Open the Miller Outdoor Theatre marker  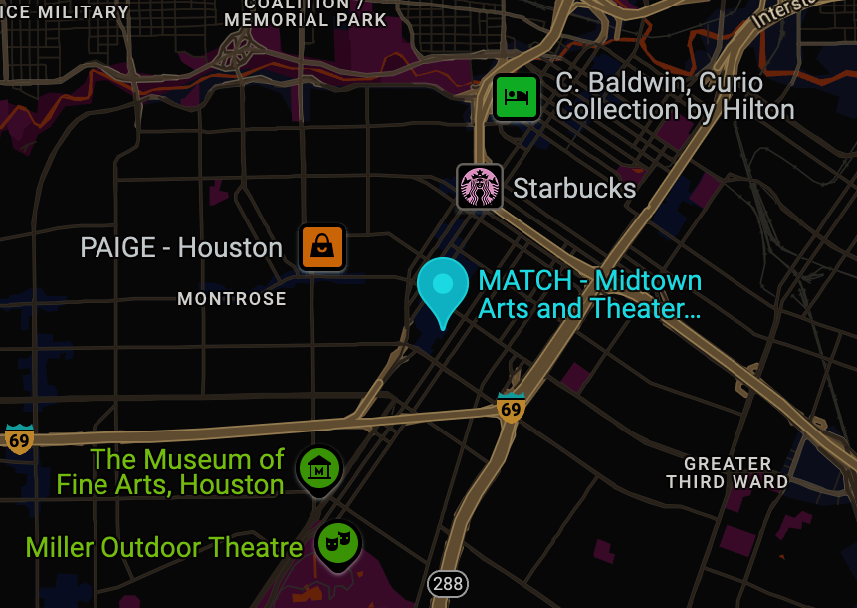coord(338,543)
